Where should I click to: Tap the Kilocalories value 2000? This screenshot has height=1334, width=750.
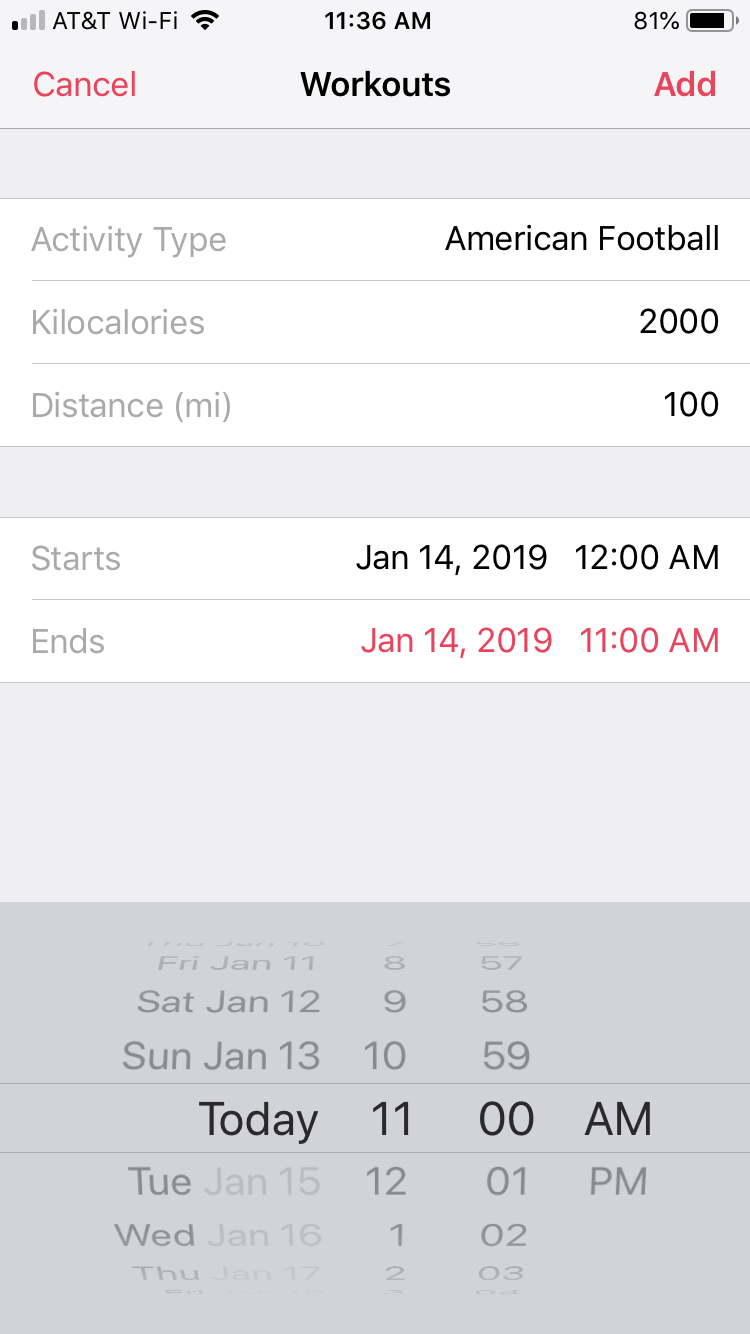[x=680, y=322]
